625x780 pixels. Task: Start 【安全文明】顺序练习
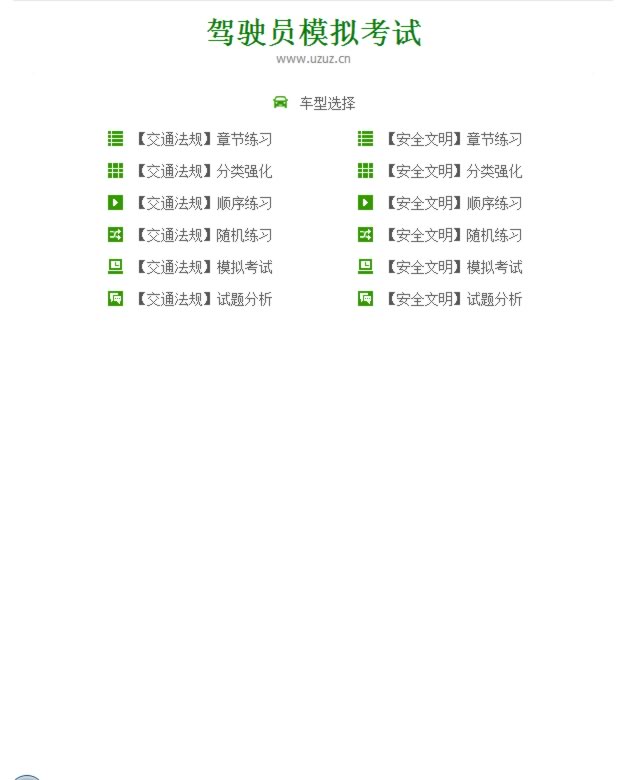[453, 203]
